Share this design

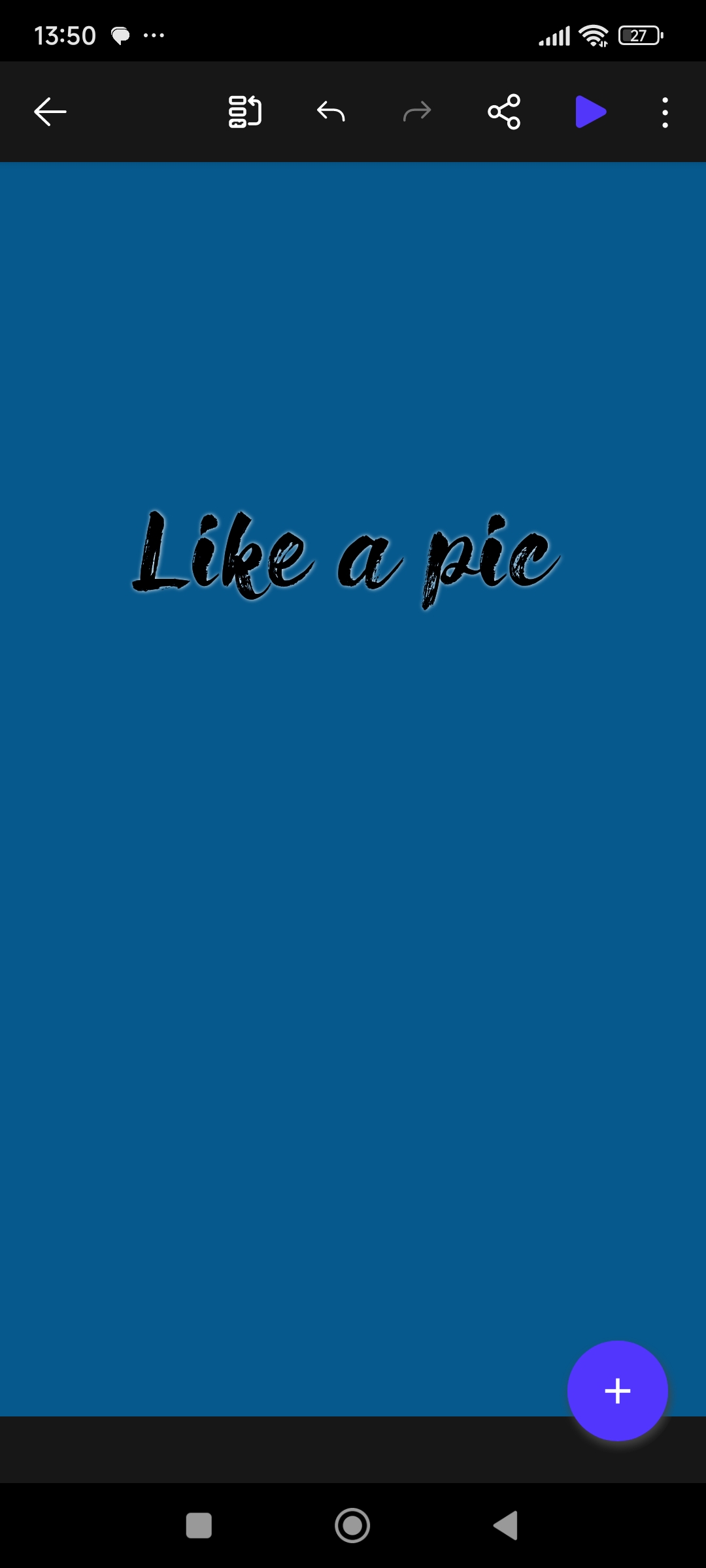coord(504,112)
